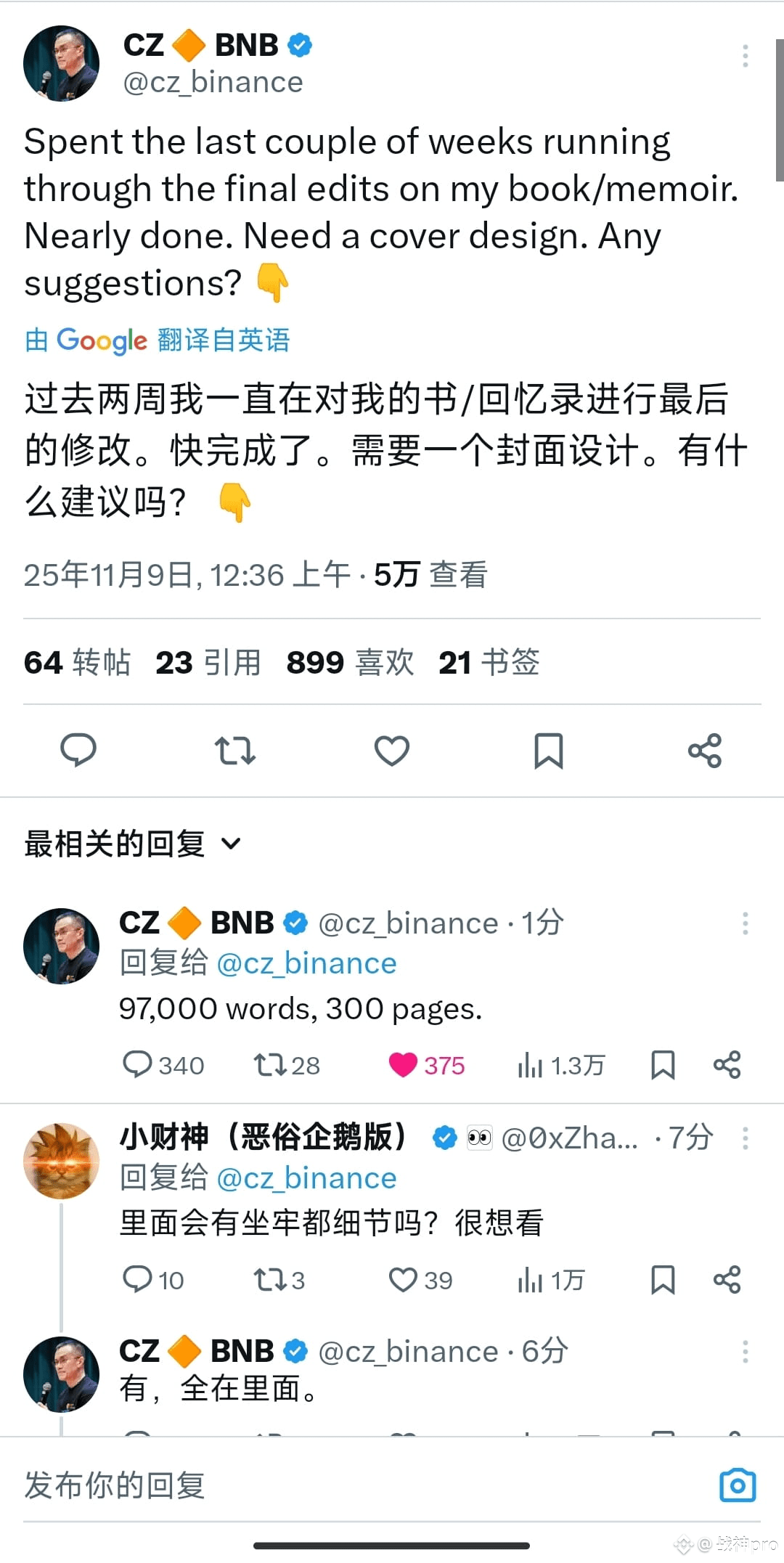784x1563 pixels.
Task: Repost the "97,000 words, 300 pages" reply
Action: click(x=270, y=1065)
